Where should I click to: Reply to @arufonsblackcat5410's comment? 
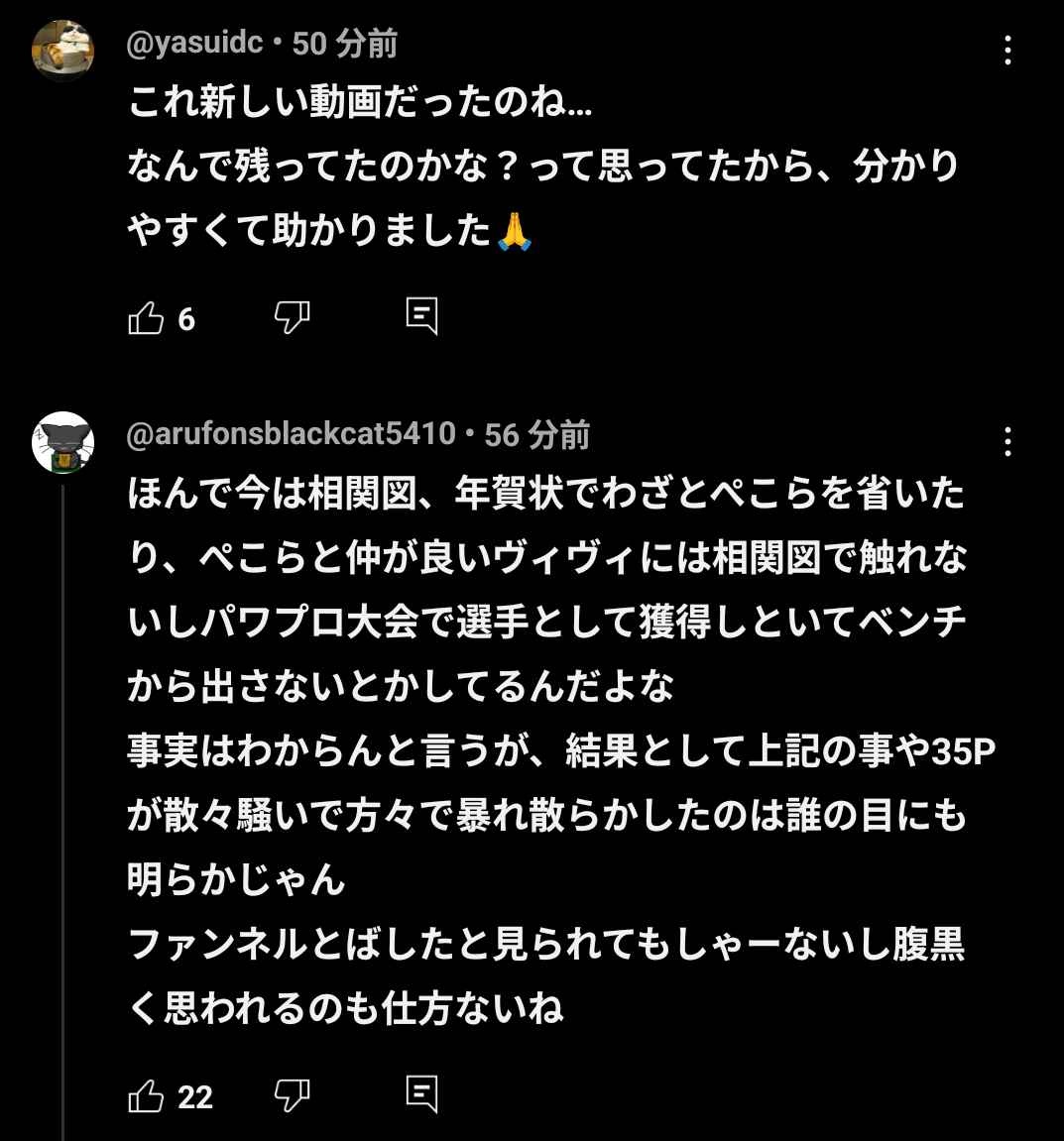pyautogui.click(x=421, y=1093)
